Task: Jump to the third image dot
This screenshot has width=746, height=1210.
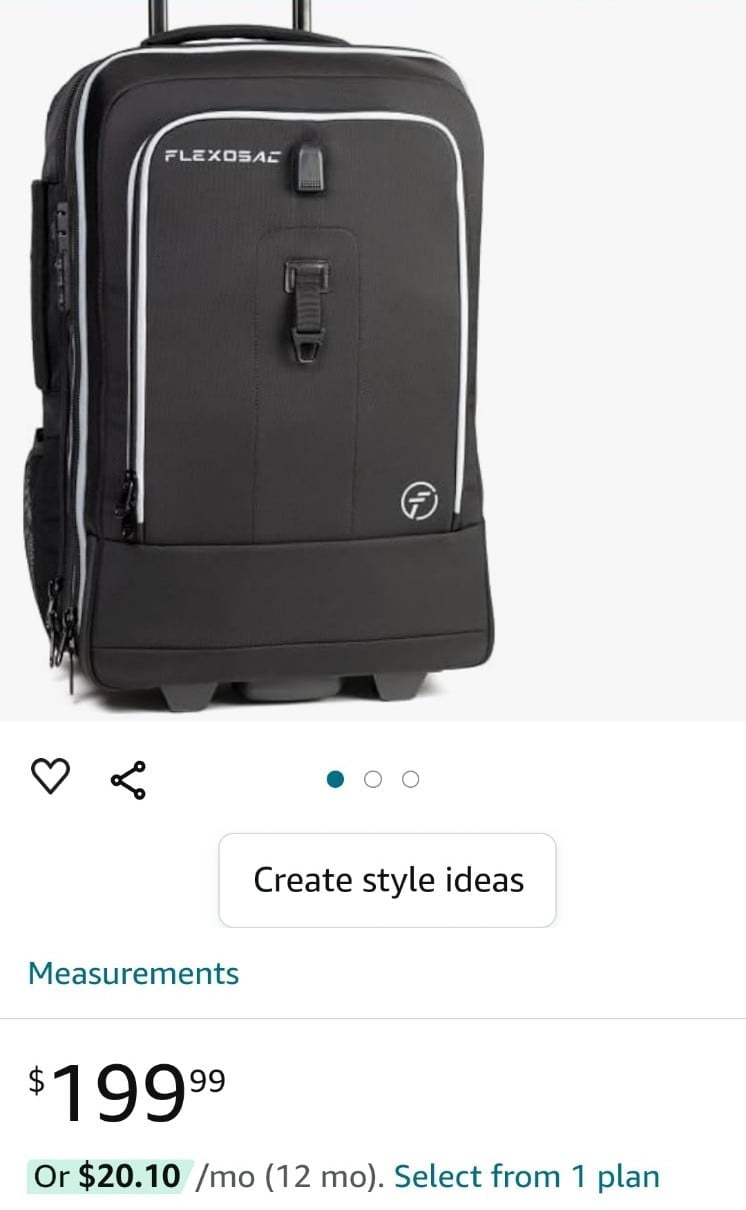Action: pyautogui.click(x=410, y=779)
